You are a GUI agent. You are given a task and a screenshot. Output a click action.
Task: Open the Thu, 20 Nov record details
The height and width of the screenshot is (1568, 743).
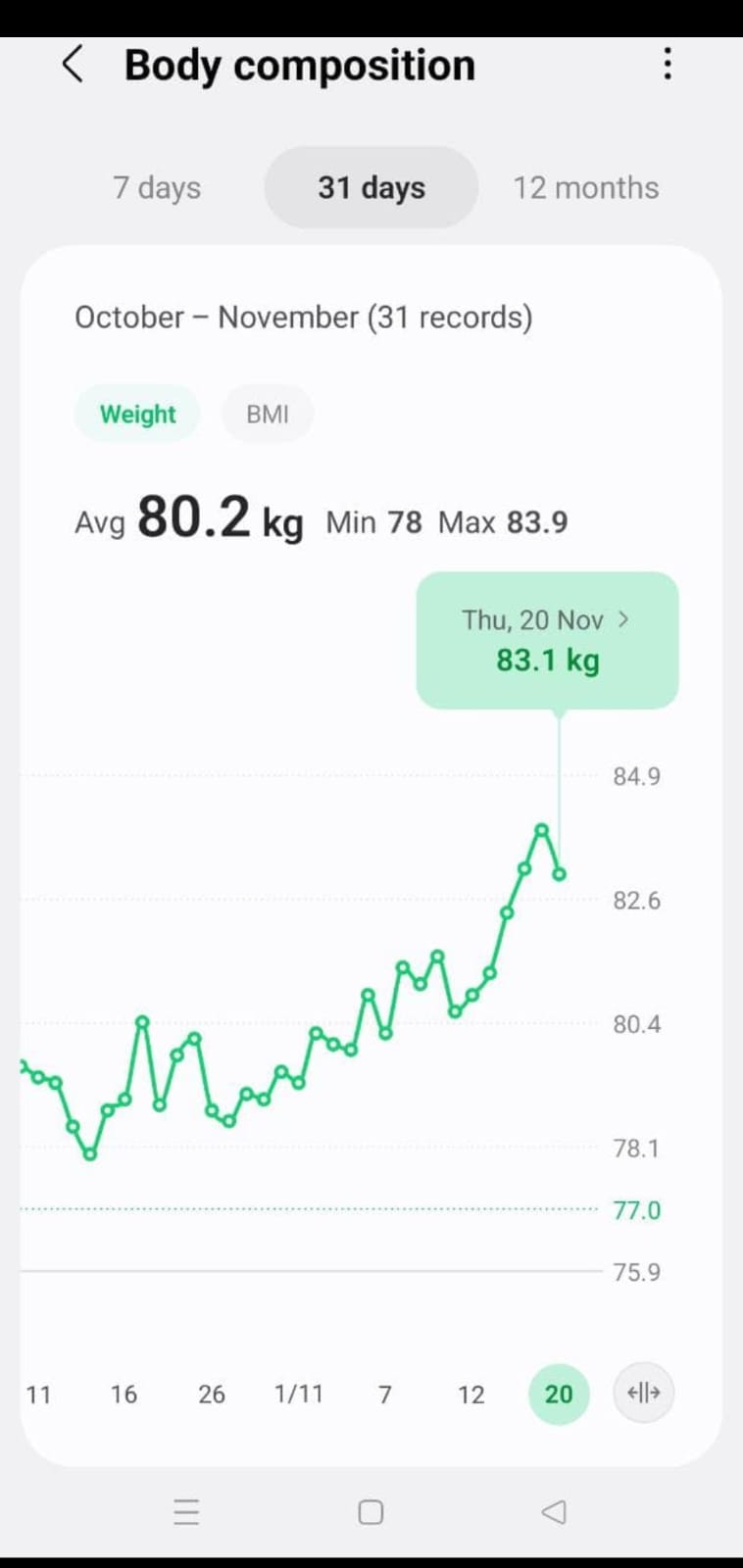tap(547, 640)
